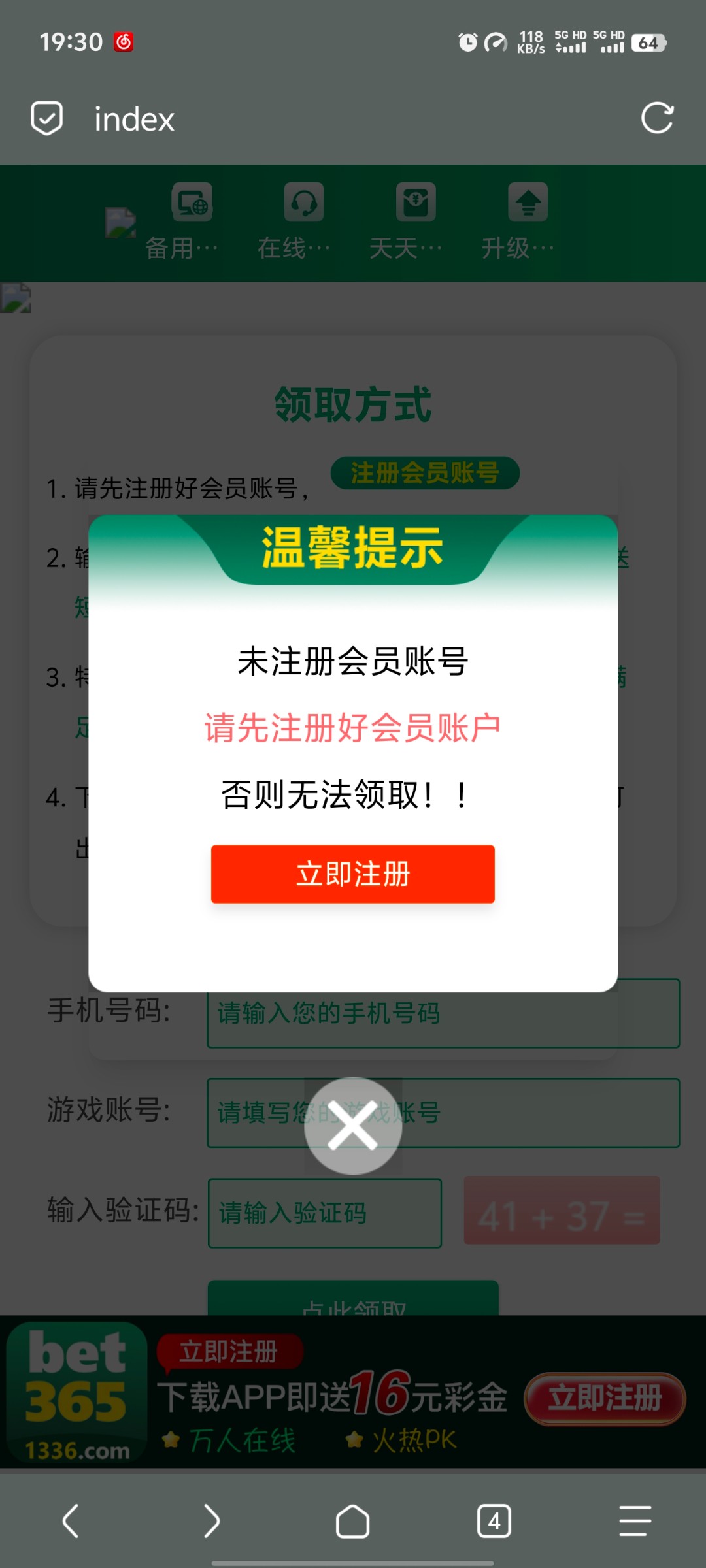Reload the index page

656,118
